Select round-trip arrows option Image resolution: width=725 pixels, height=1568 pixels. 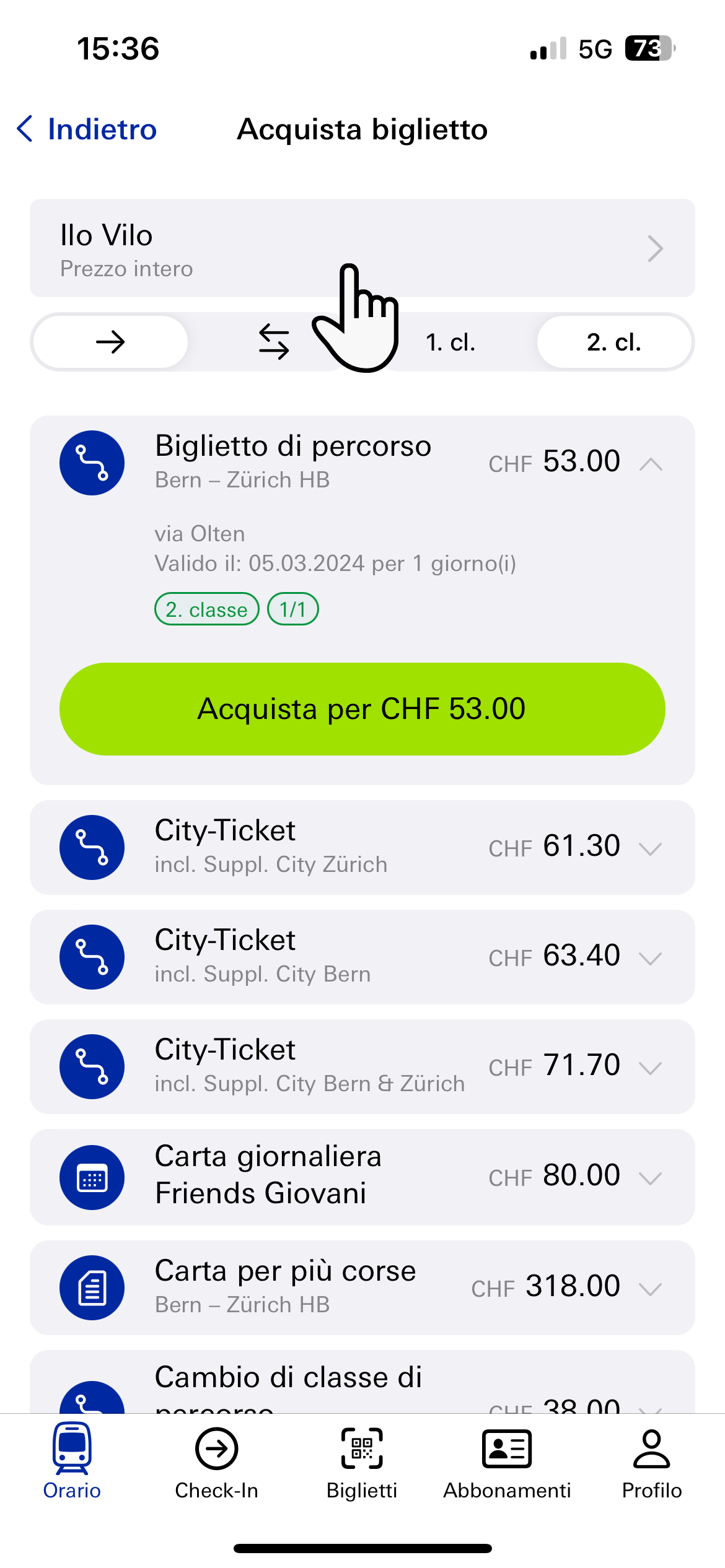274,342
